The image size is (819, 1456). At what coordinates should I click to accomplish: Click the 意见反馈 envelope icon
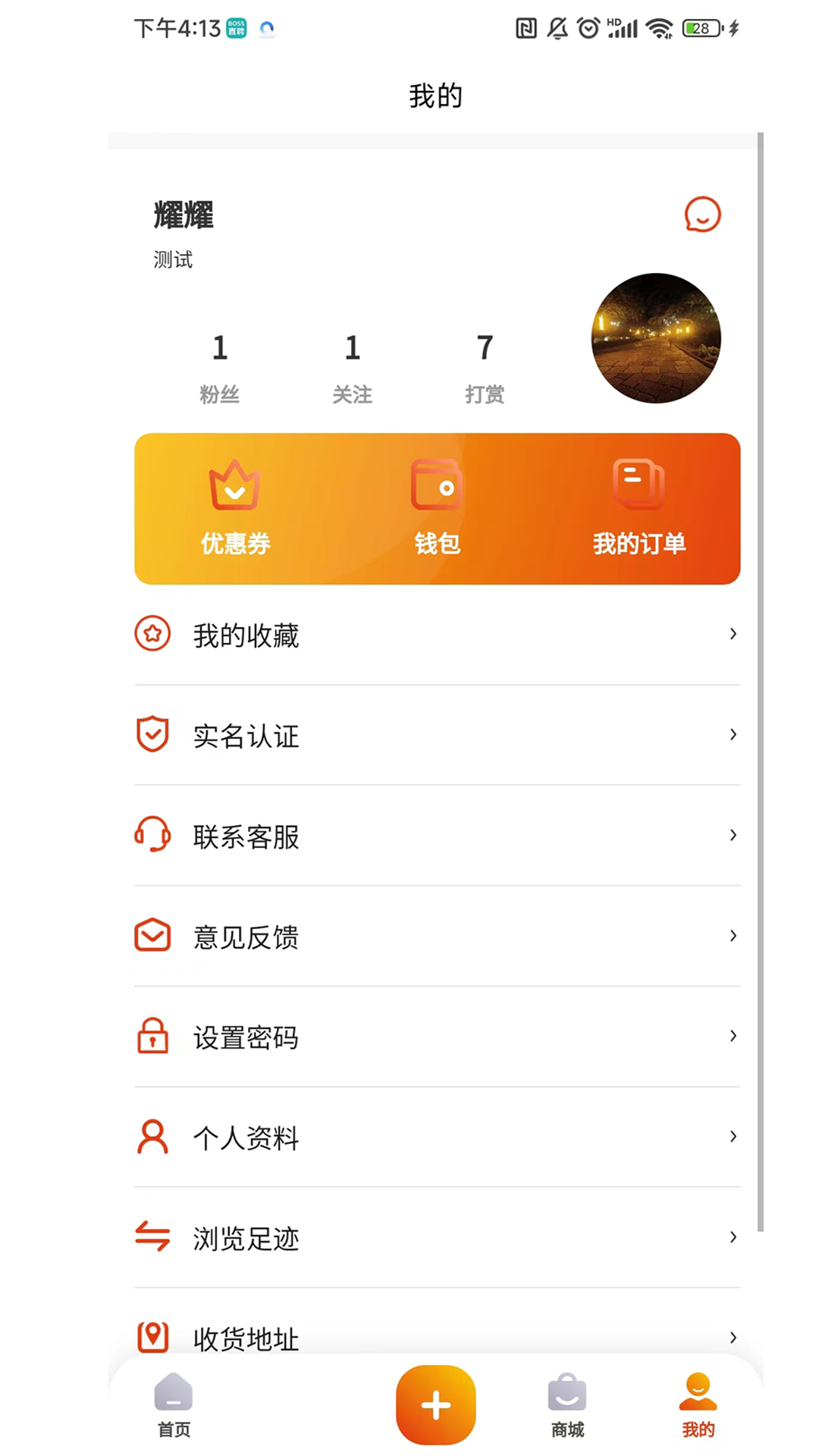[x=152, y=936]
